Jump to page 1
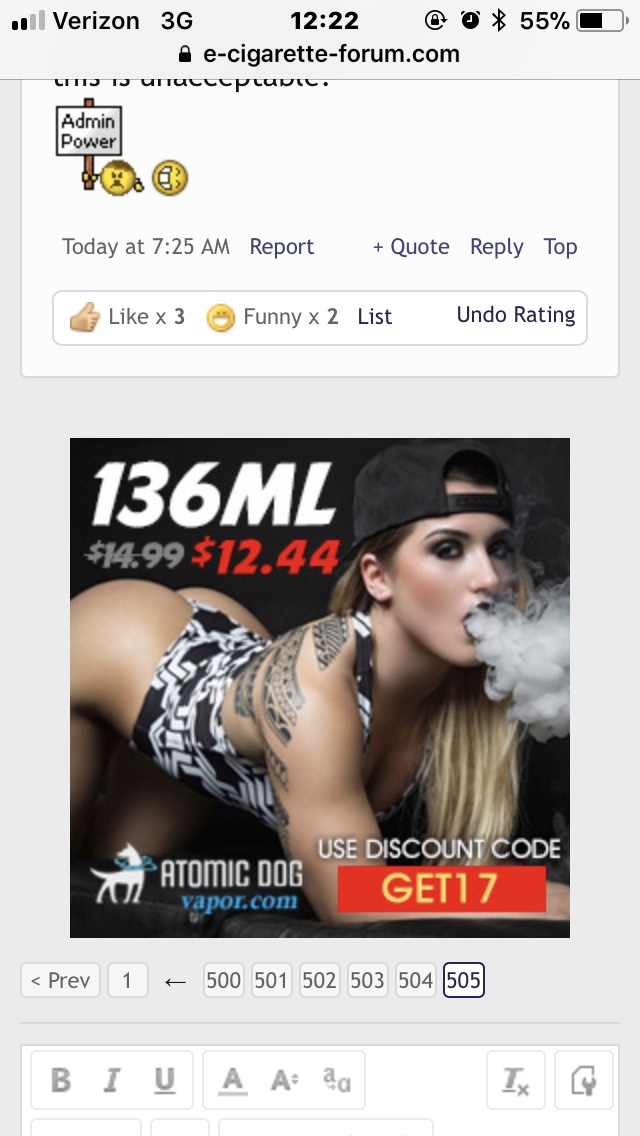Viewport: 640px width, 1136px height. point(127,980)
